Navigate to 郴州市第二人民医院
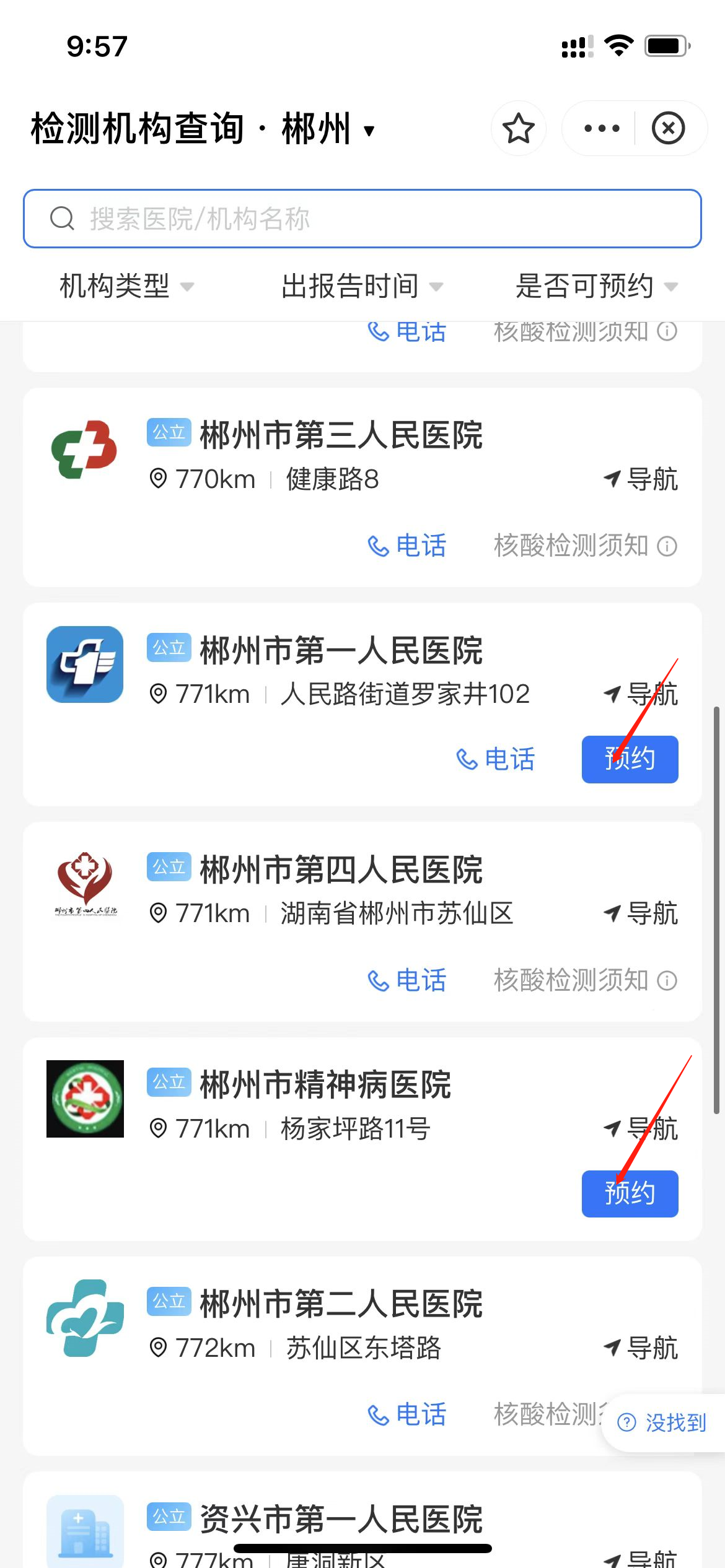Screen dimensions: 725x1568 coord(641,1348)
